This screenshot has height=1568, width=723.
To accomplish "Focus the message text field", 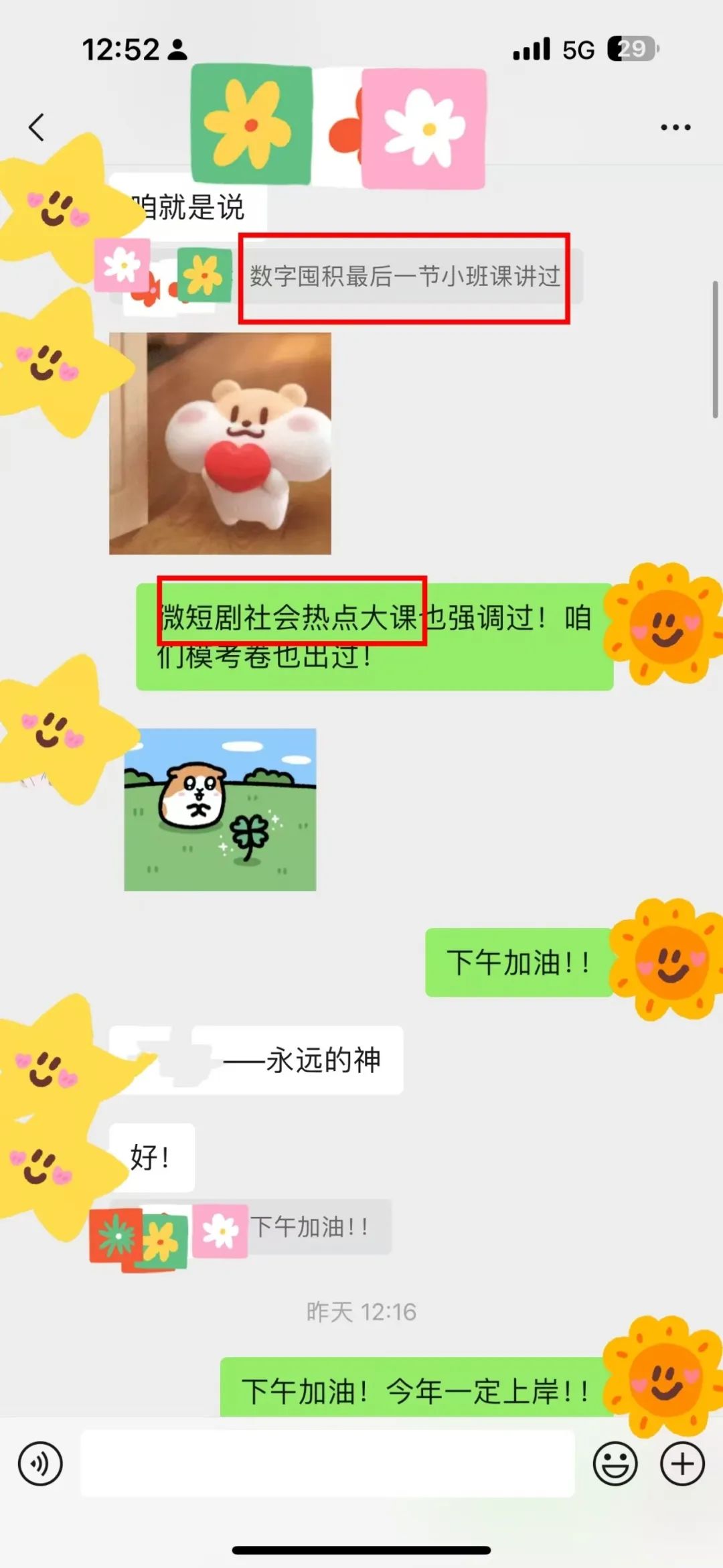I will [x=328, y=1464].
